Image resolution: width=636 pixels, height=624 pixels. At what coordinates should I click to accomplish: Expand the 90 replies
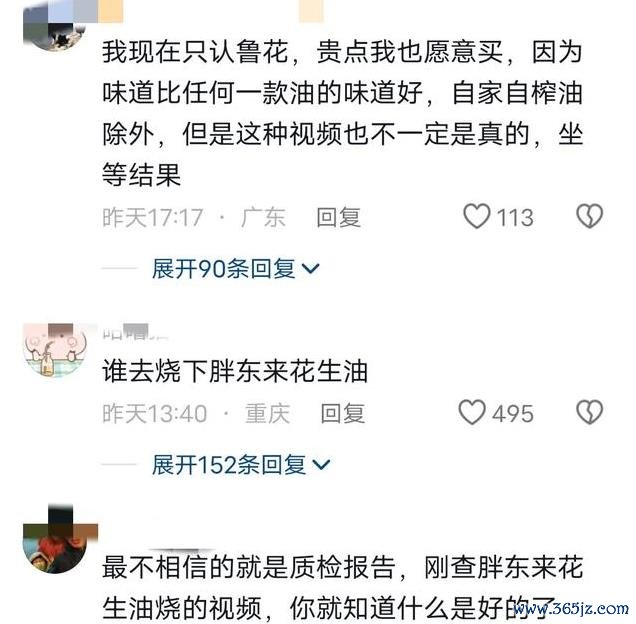(x=234, y=268)
